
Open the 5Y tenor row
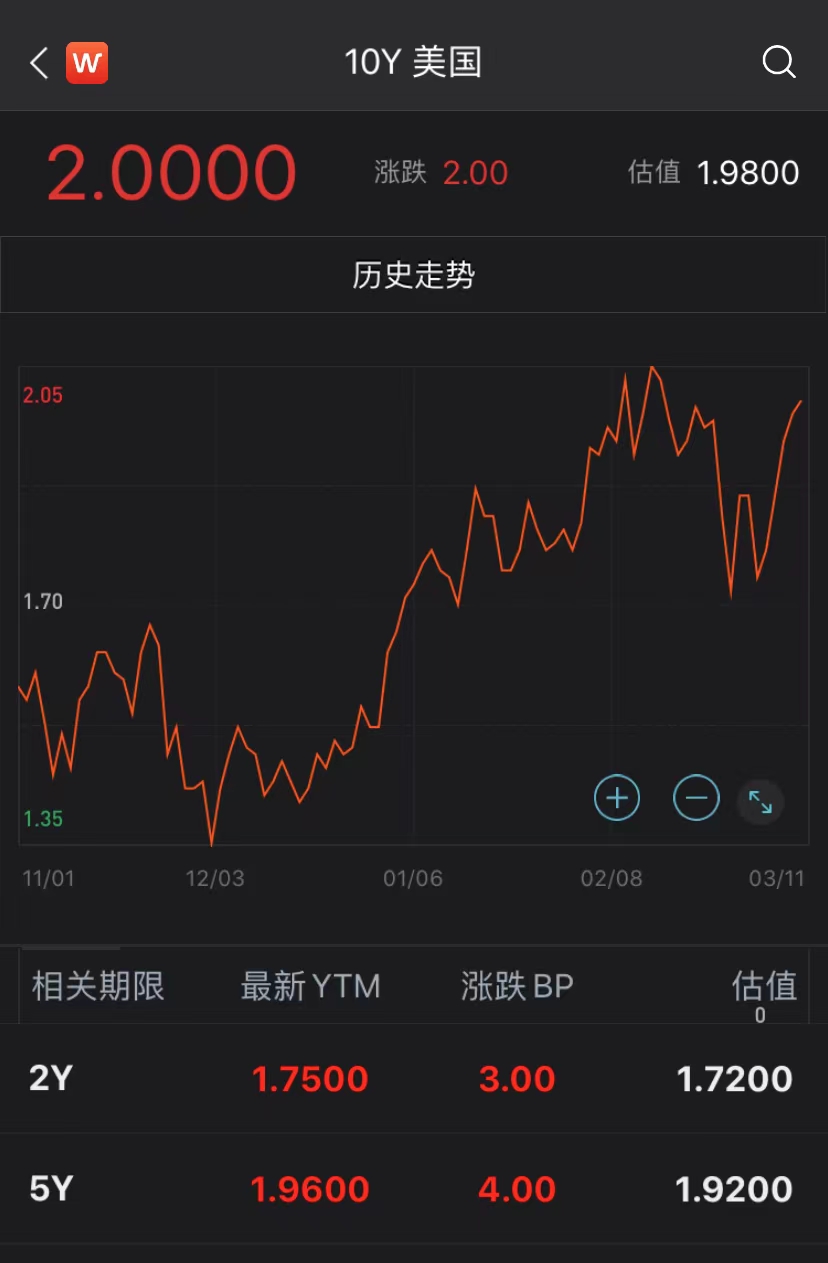pyautogui.click(x=413, y=1188)
